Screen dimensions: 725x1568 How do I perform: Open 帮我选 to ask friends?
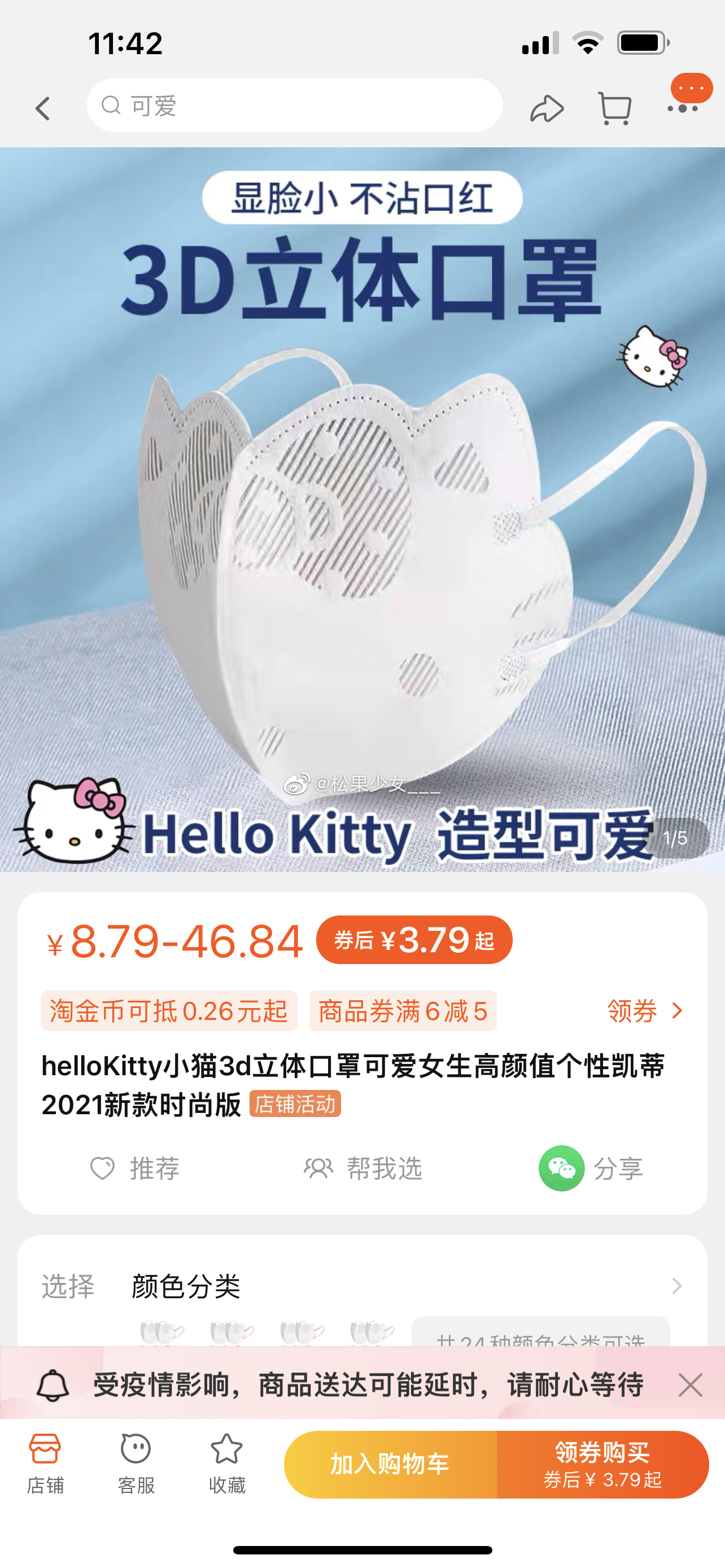click(x=363, y=1168)
